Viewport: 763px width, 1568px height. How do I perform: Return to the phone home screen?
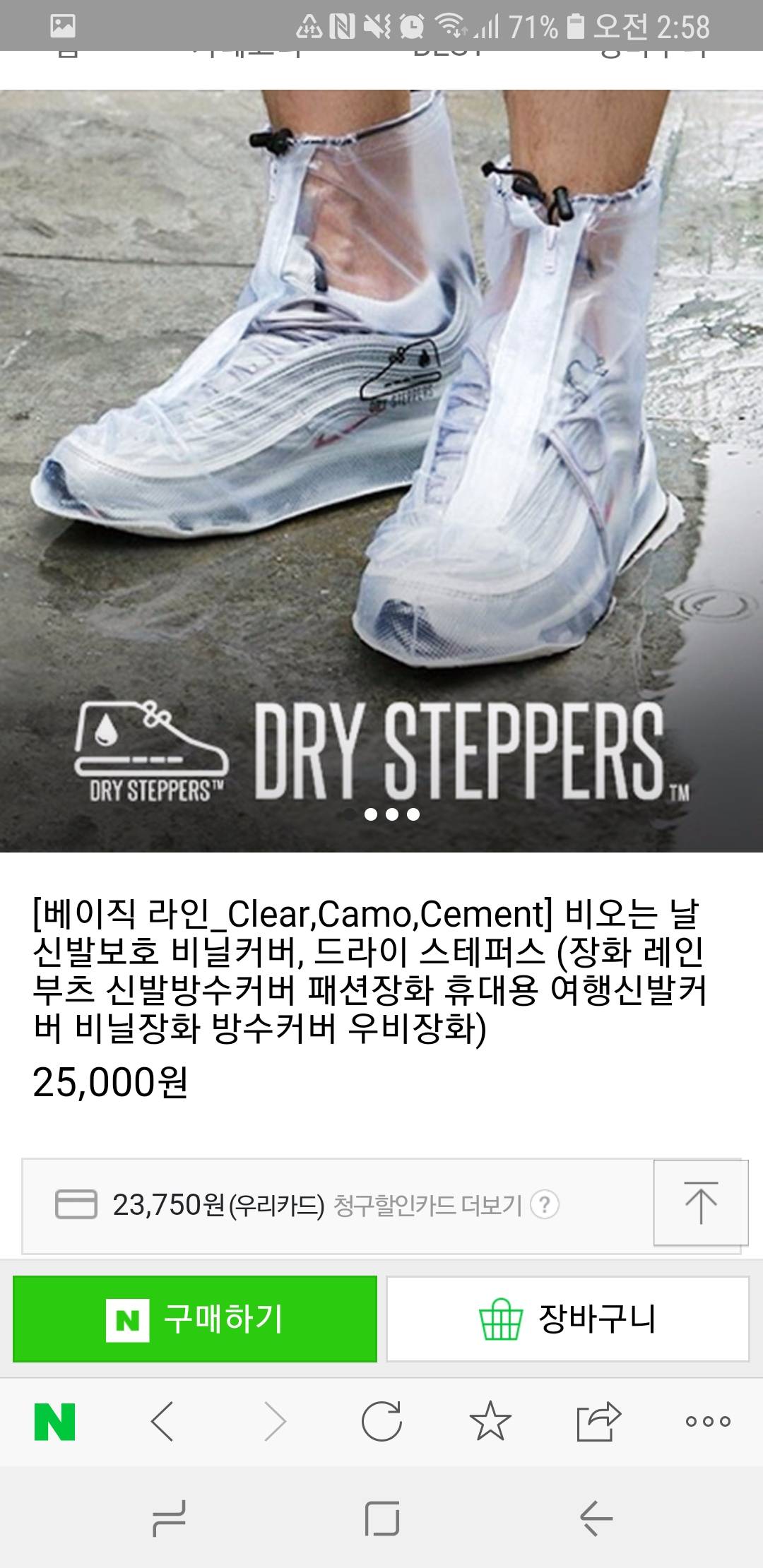tap(381, 1516)
